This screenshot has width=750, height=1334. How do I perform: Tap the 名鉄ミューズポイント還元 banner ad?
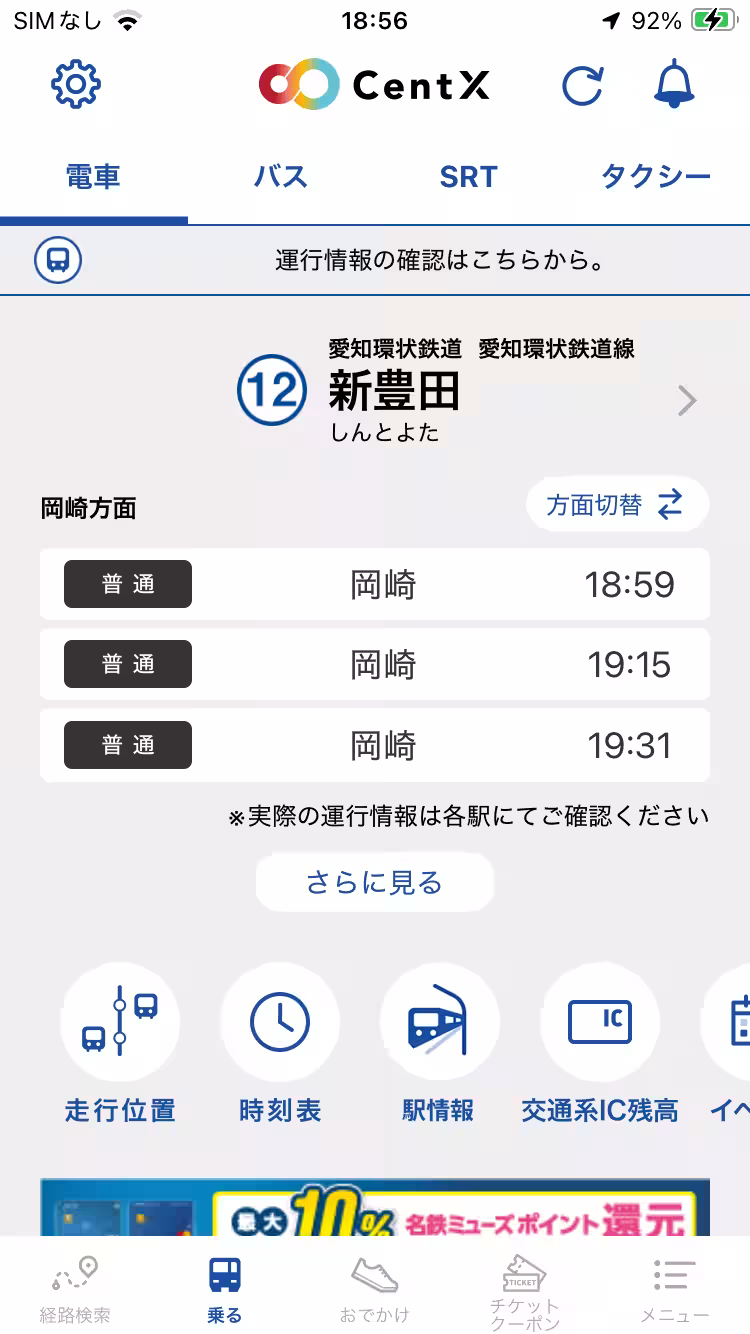pos(375,1210)
